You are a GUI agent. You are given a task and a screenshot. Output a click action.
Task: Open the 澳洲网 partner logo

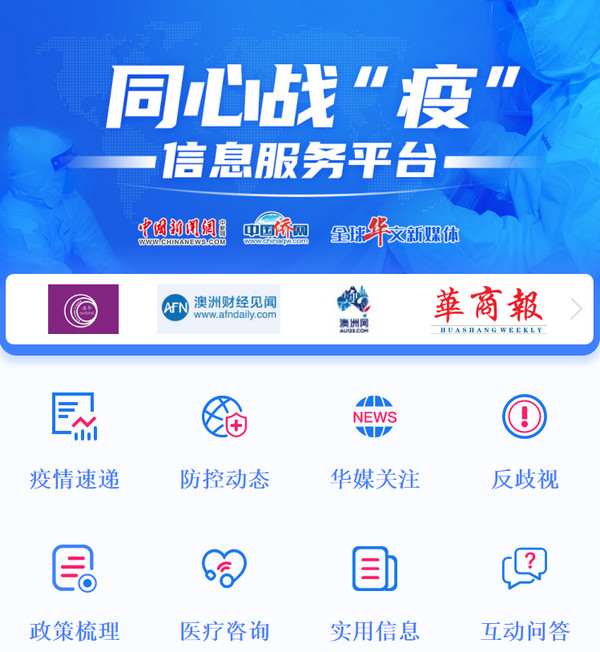[x=353, y=310]
